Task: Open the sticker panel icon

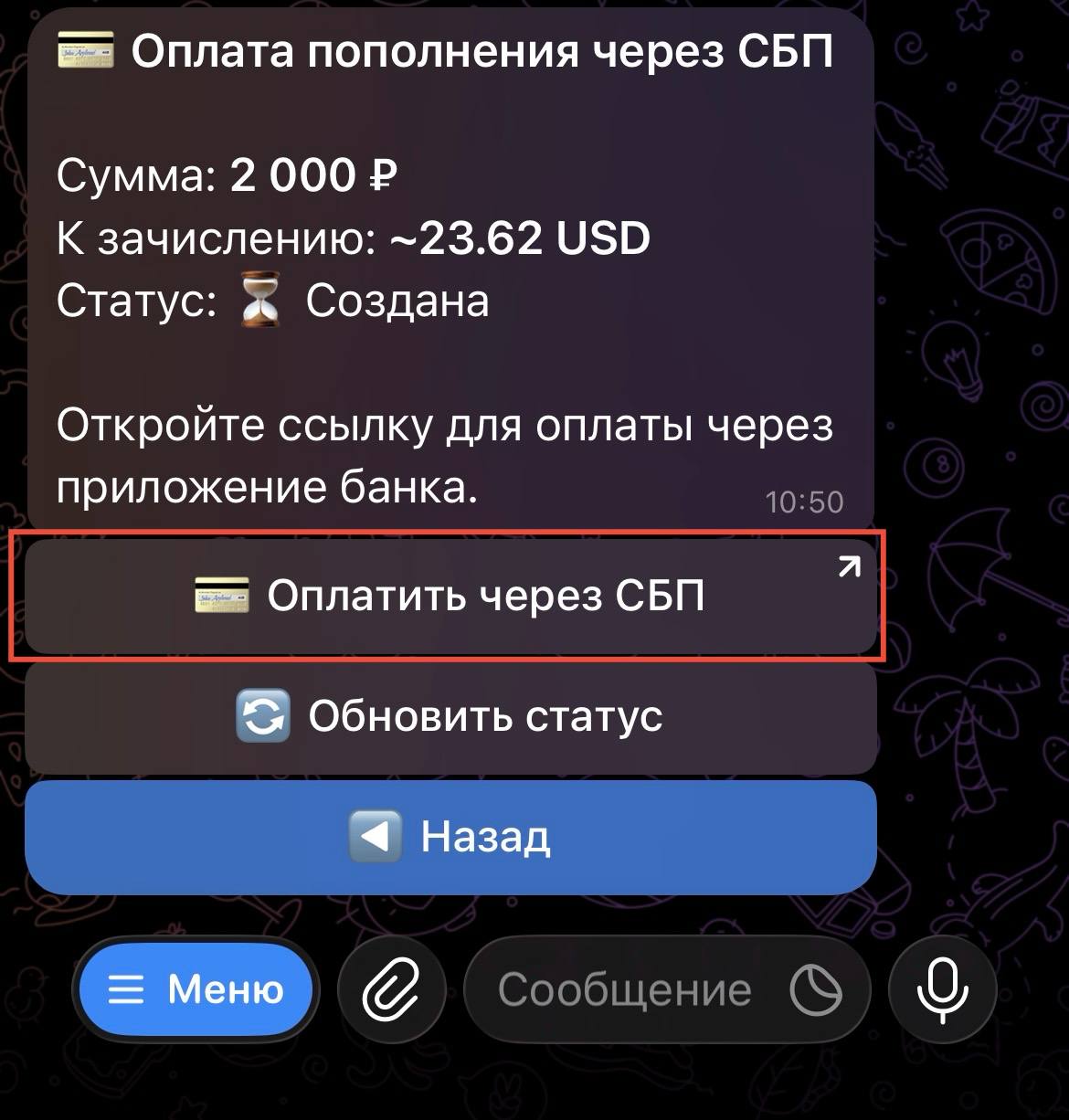Action: tap(815, 990)
